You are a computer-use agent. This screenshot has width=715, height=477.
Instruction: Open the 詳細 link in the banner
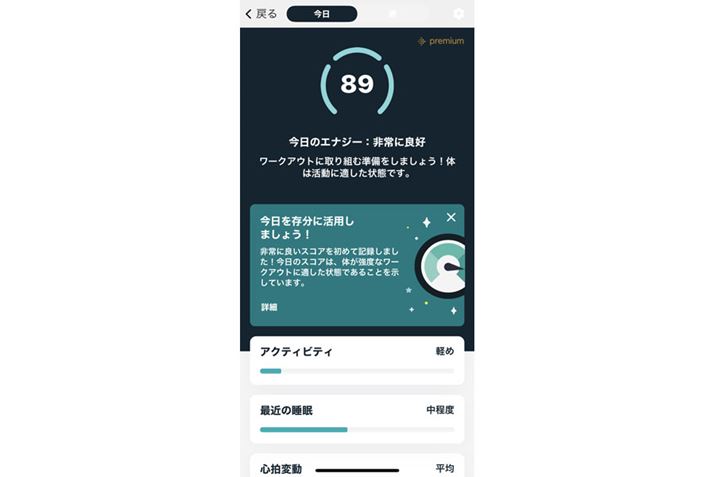[269, 307]
